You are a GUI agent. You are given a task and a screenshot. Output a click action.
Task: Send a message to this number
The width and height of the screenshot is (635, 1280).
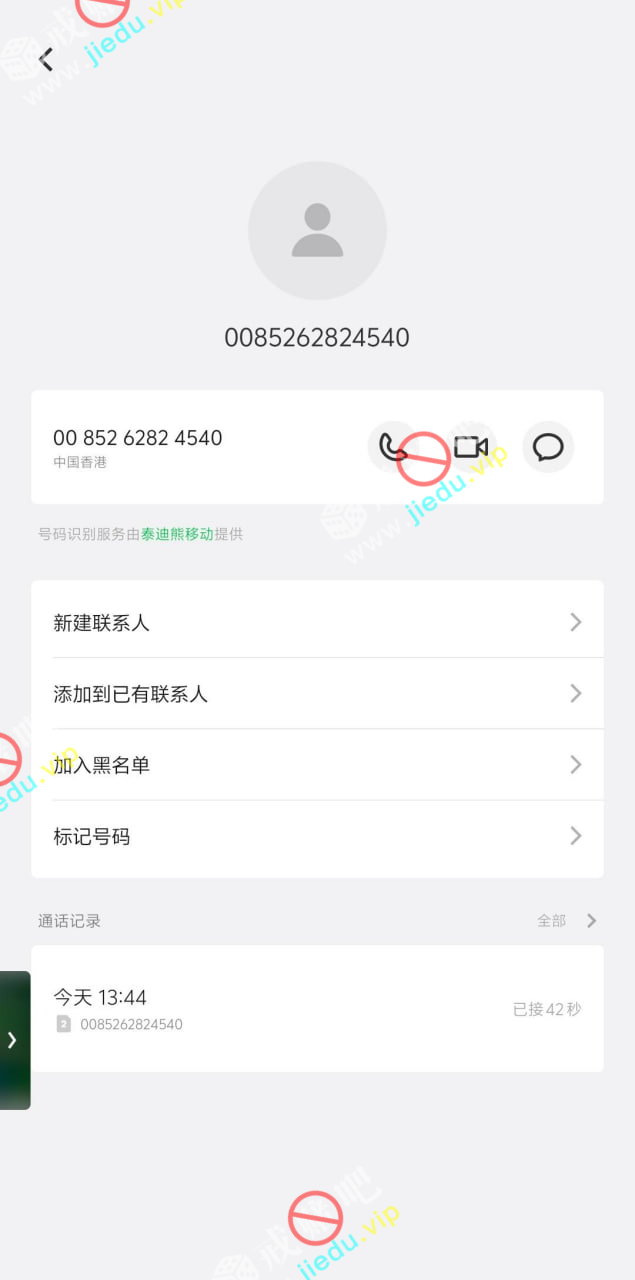click(x=548, y=447)
